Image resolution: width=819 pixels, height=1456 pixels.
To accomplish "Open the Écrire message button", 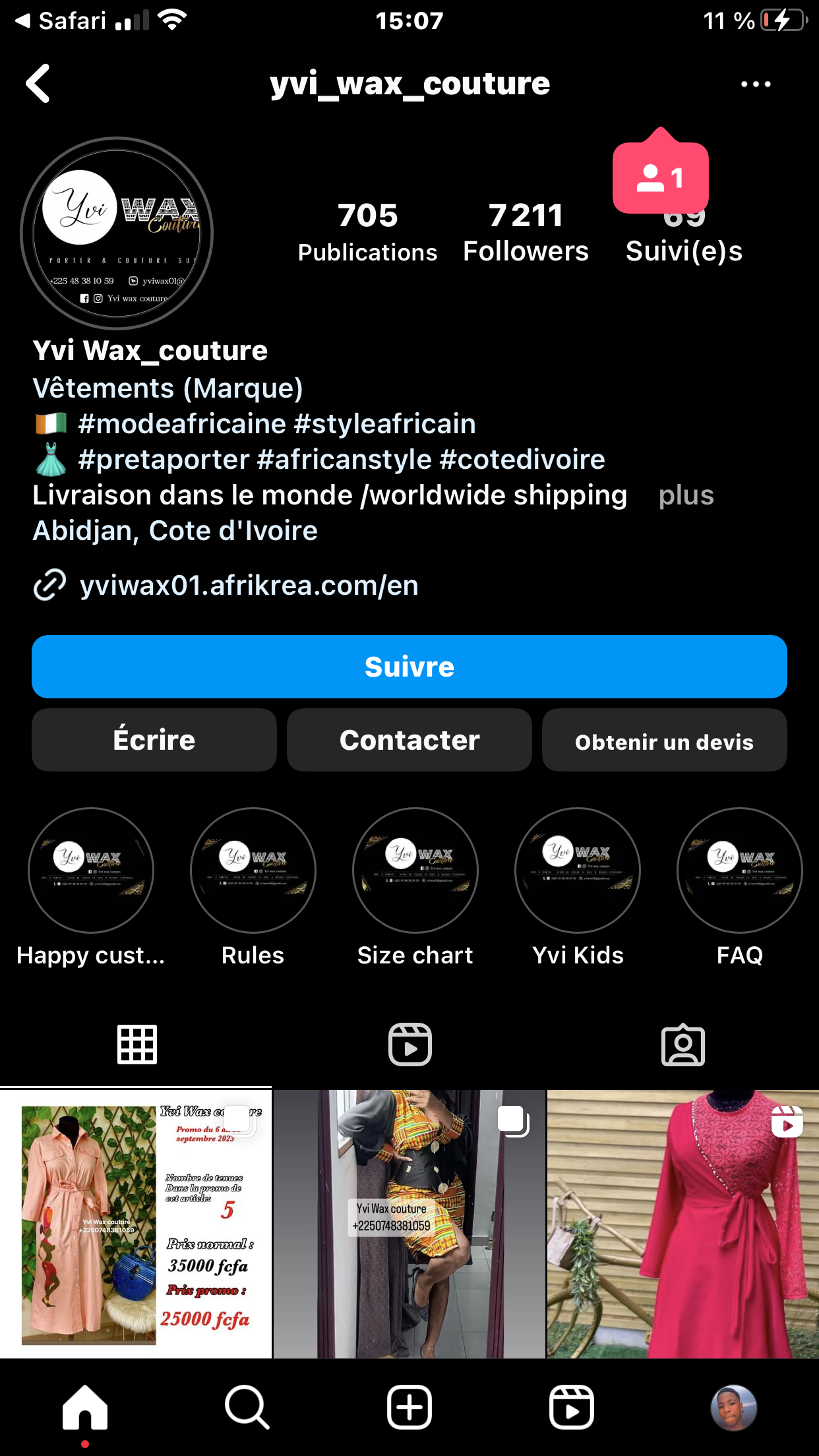I will 154,740.
